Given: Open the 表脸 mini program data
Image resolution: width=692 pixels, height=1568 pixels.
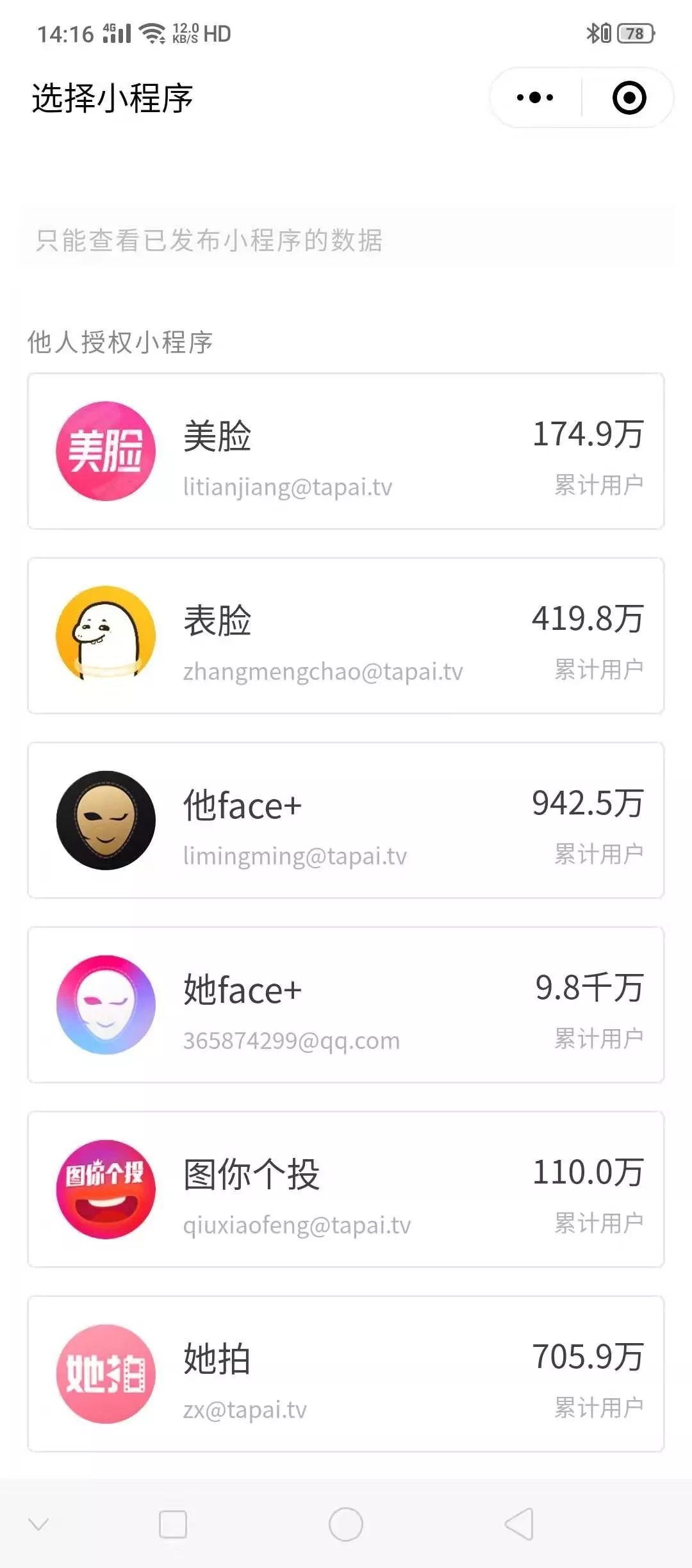Looking at the screenshot, I should [x=346, y=636].
